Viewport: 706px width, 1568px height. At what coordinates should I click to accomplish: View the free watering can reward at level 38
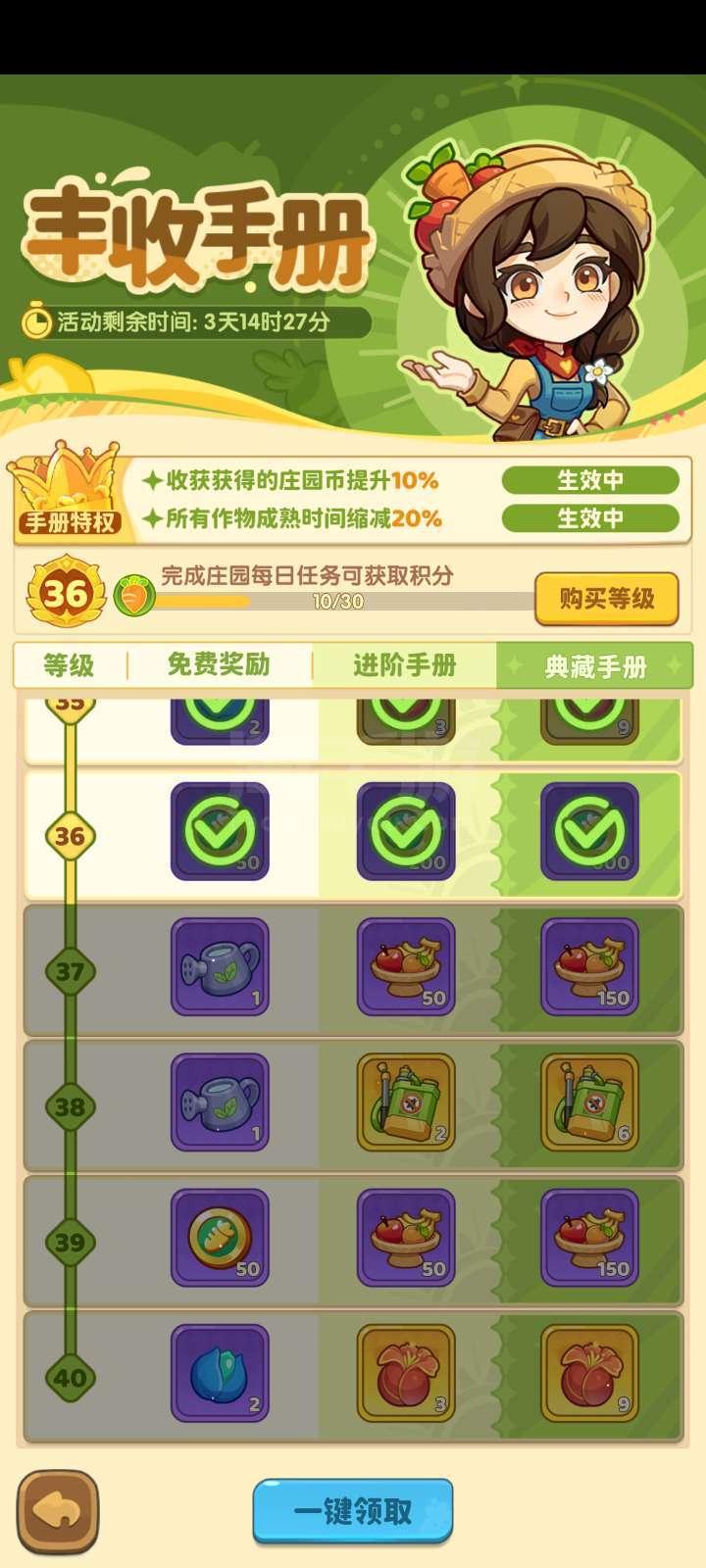220,1102
